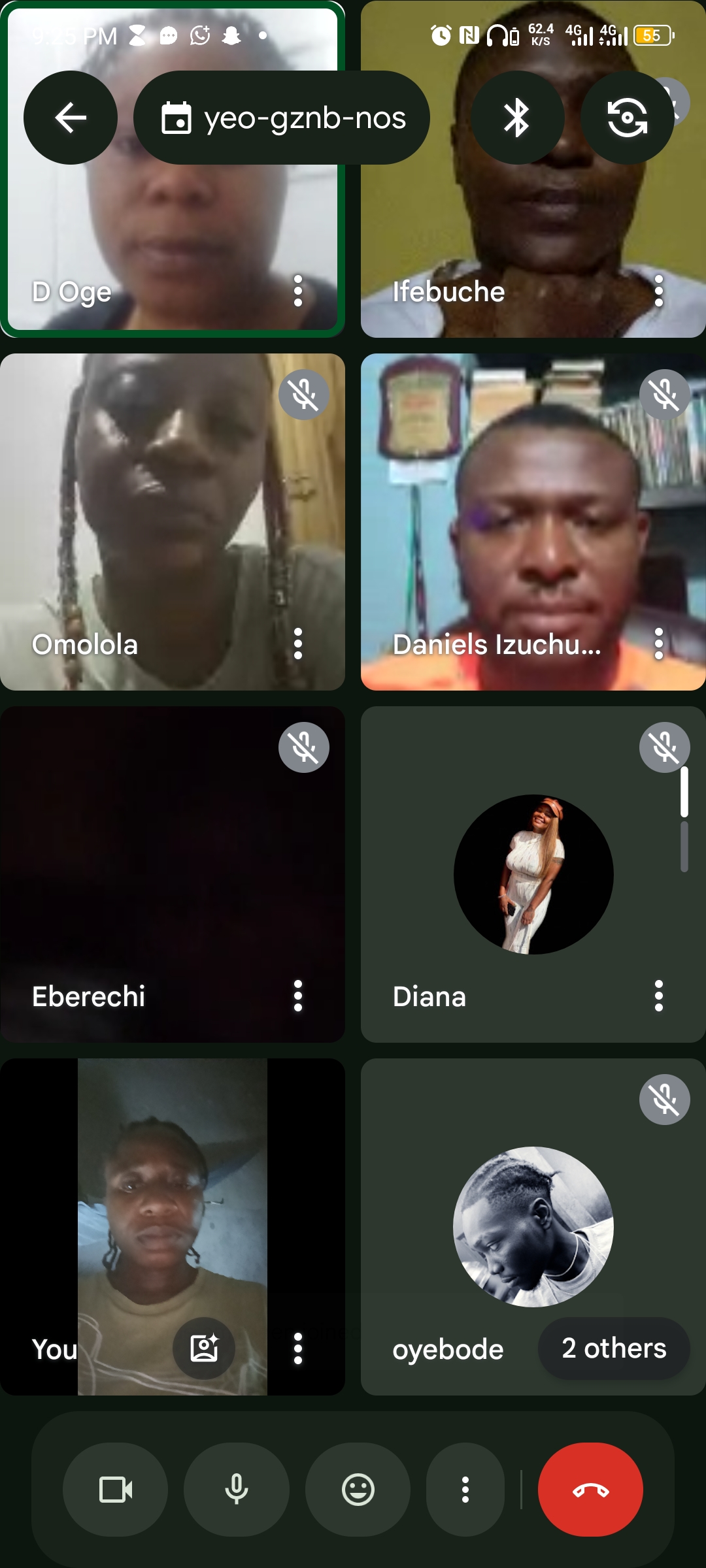Open options for Omolola's tile
The width and height of the screenshot is (706, 1568).
point(298,644)
